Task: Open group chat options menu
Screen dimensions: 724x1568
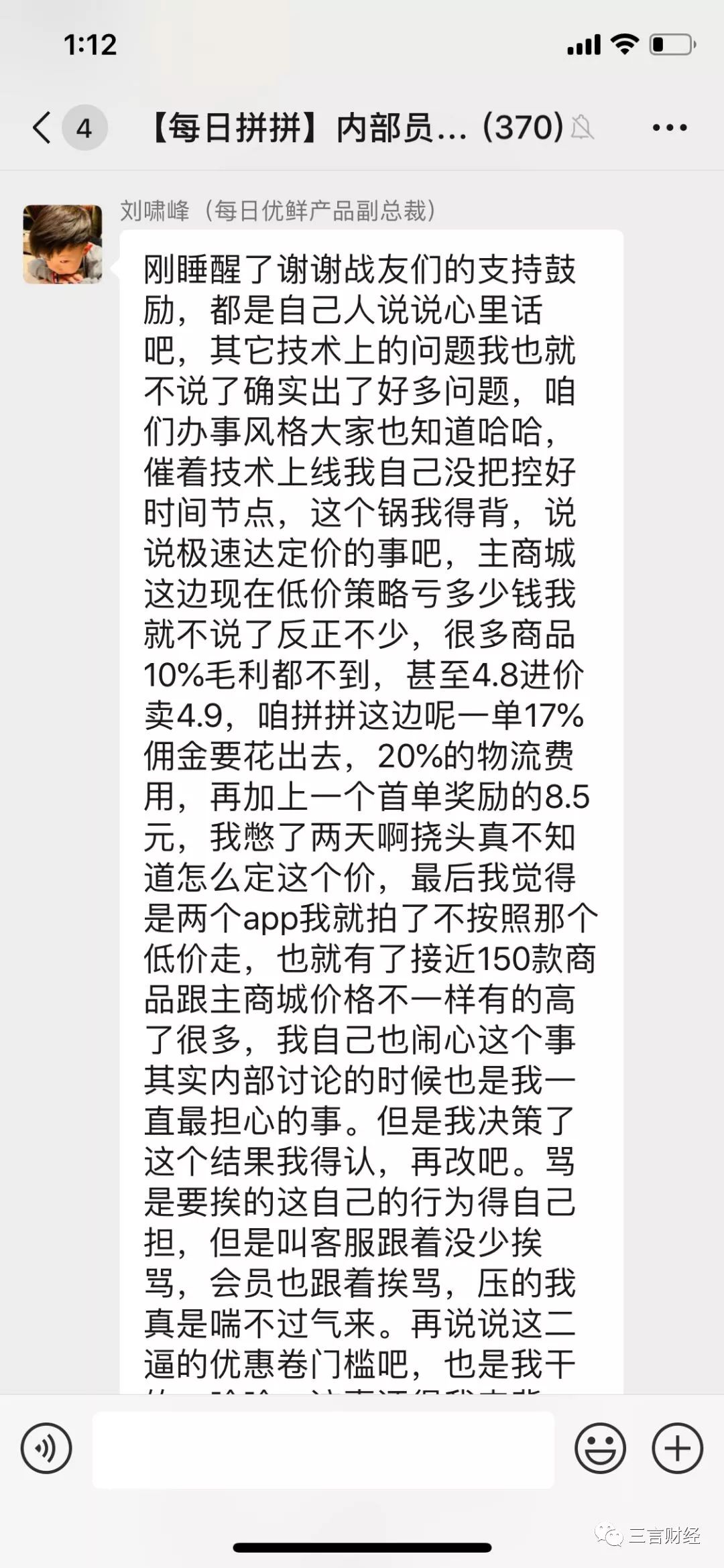Action: pos(670,127)
